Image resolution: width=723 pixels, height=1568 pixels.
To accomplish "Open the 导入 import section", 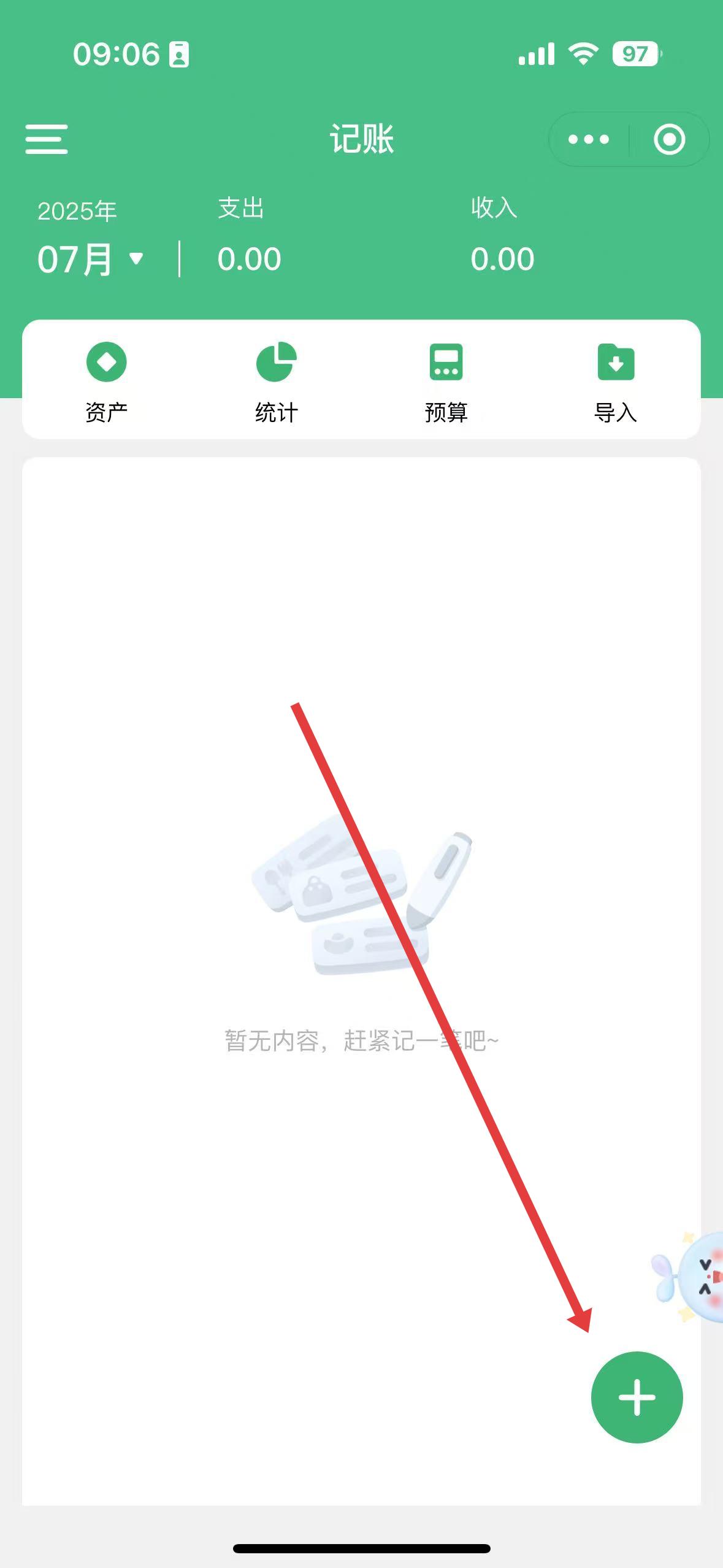I will [x=616, y=379].
